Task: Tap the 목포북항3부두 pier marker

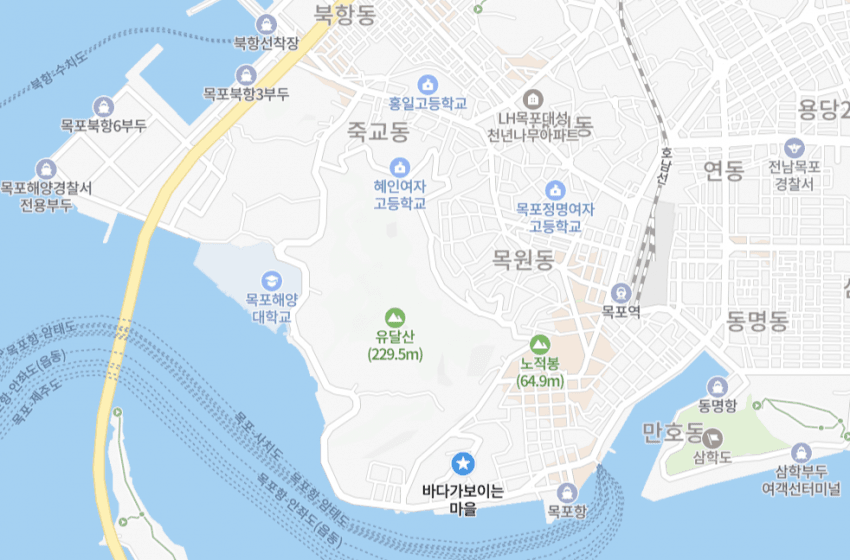Action: pos(246,75)
